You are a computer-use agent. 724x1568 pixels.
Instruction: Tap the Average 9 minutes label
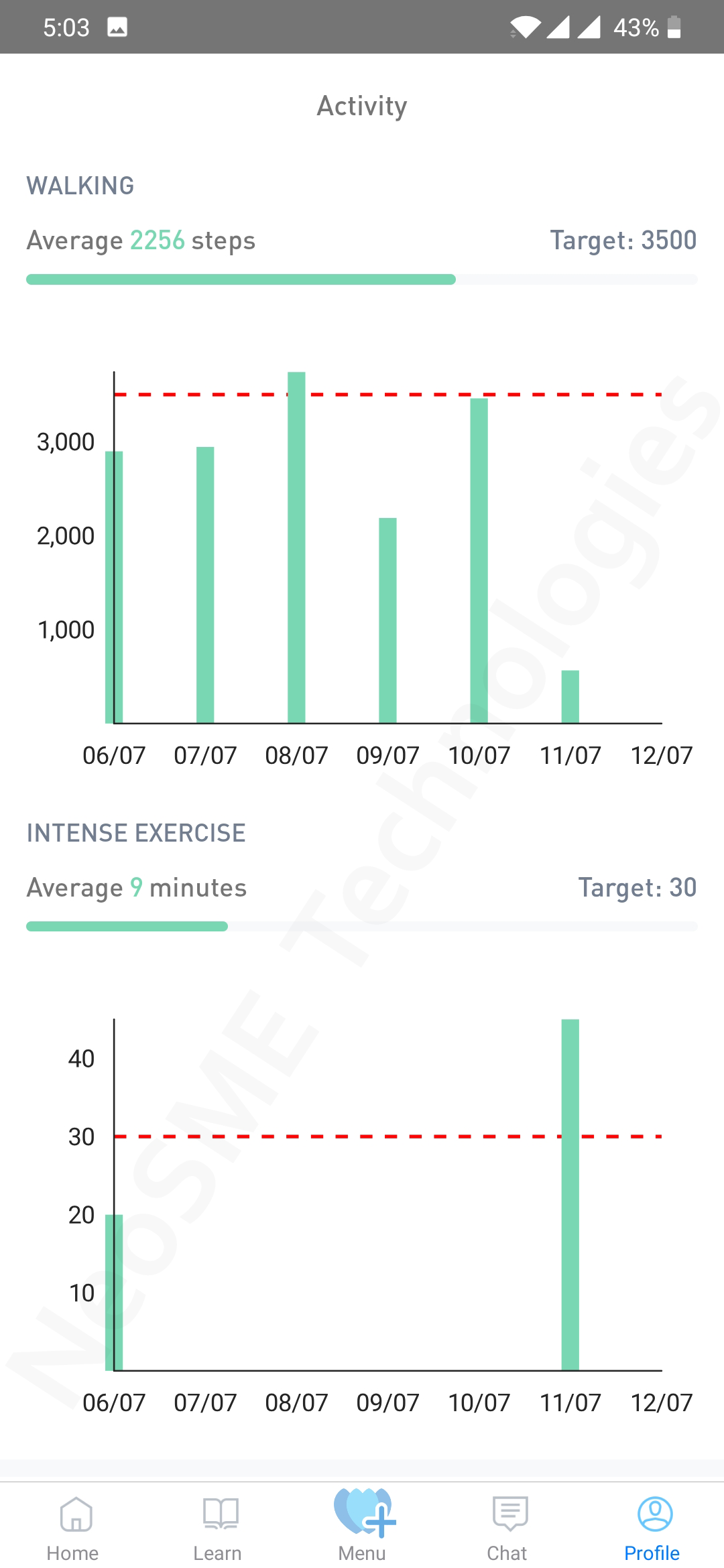(x=135, y=887)
